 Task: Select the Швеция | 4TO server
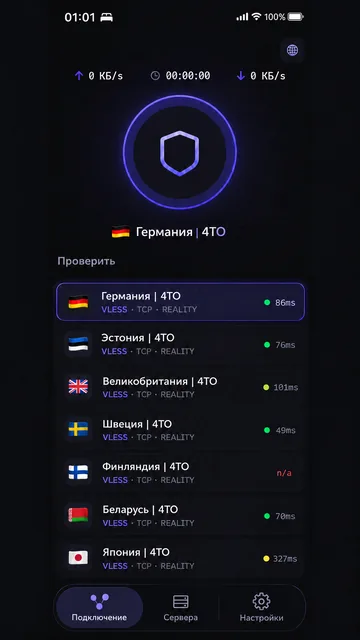click(x=180, y=430)
